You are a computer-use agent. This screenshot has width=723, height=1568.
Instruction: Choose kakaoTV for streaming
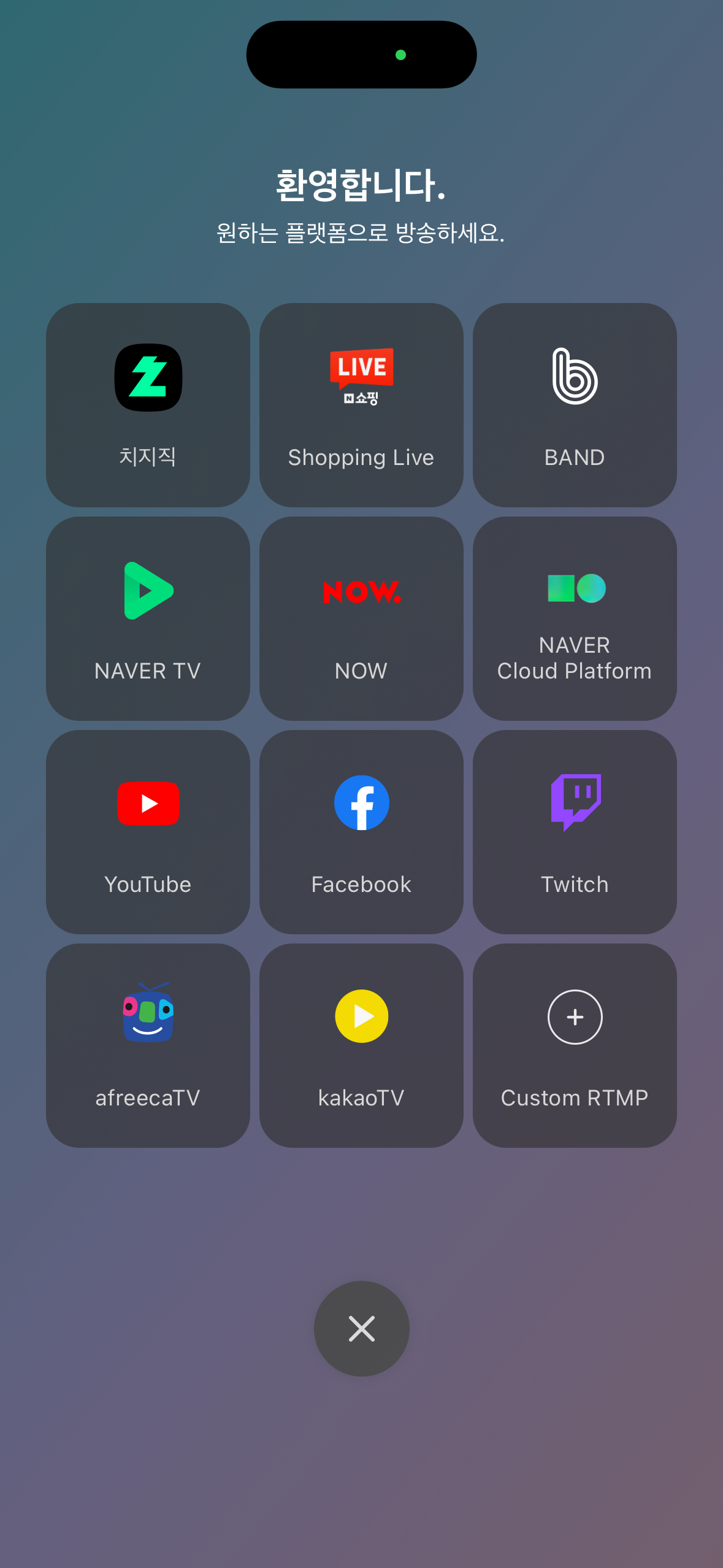tap(361, 1045)
